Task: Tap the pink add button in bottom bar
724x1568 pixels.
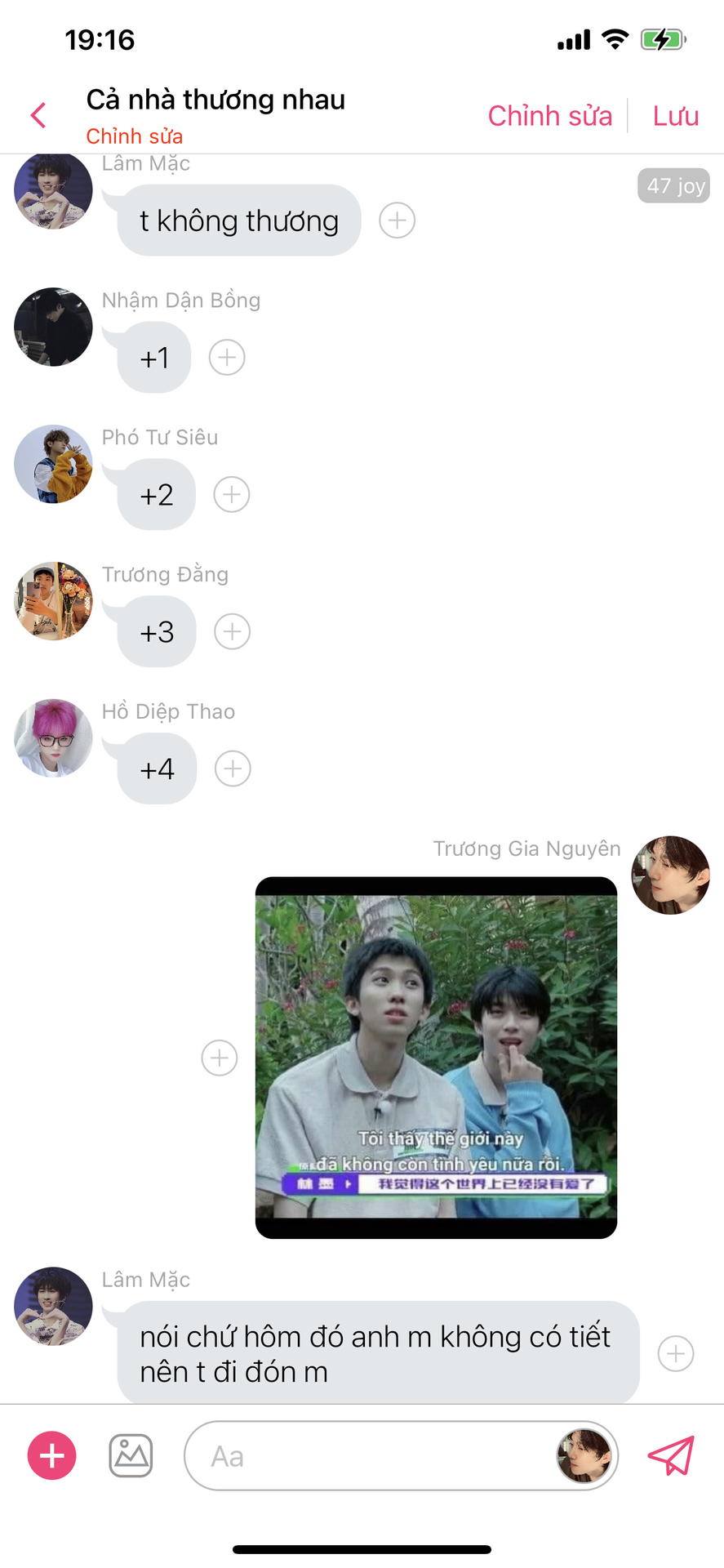Action: coord(52,1456)
